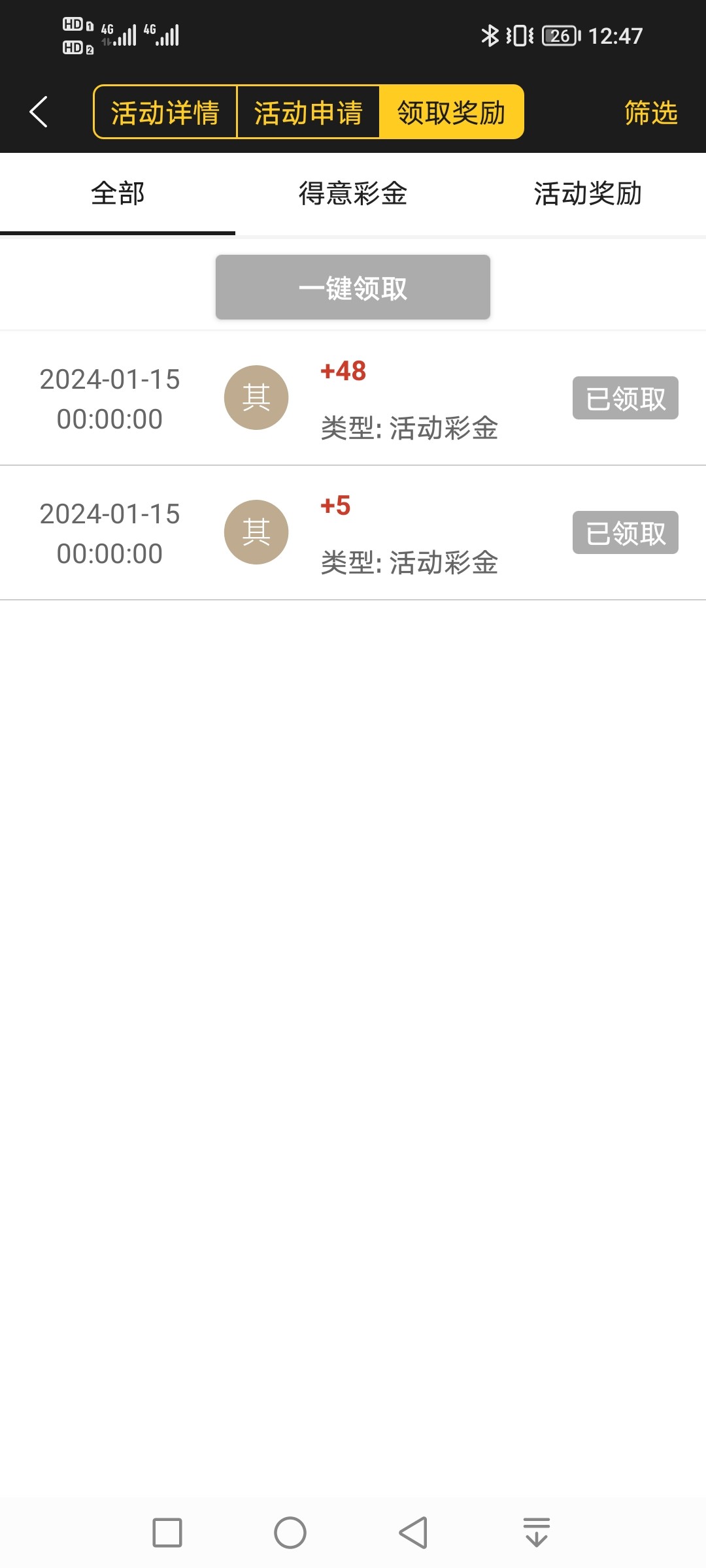Open recent apps via the square button

(x=167, y=1532)
